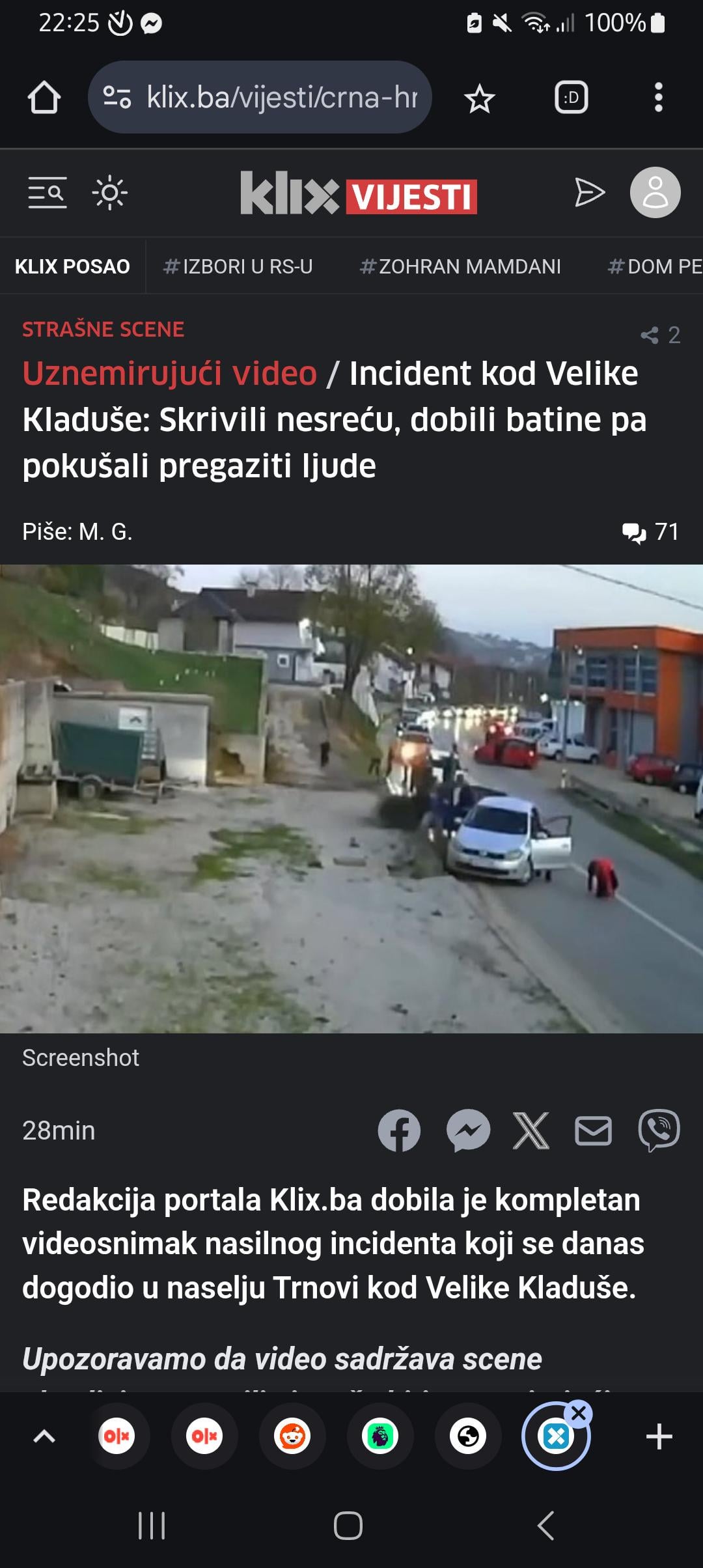Bookmark this page with the star
The height and width of the screenshot is (1568, 703).
point(480,98)
